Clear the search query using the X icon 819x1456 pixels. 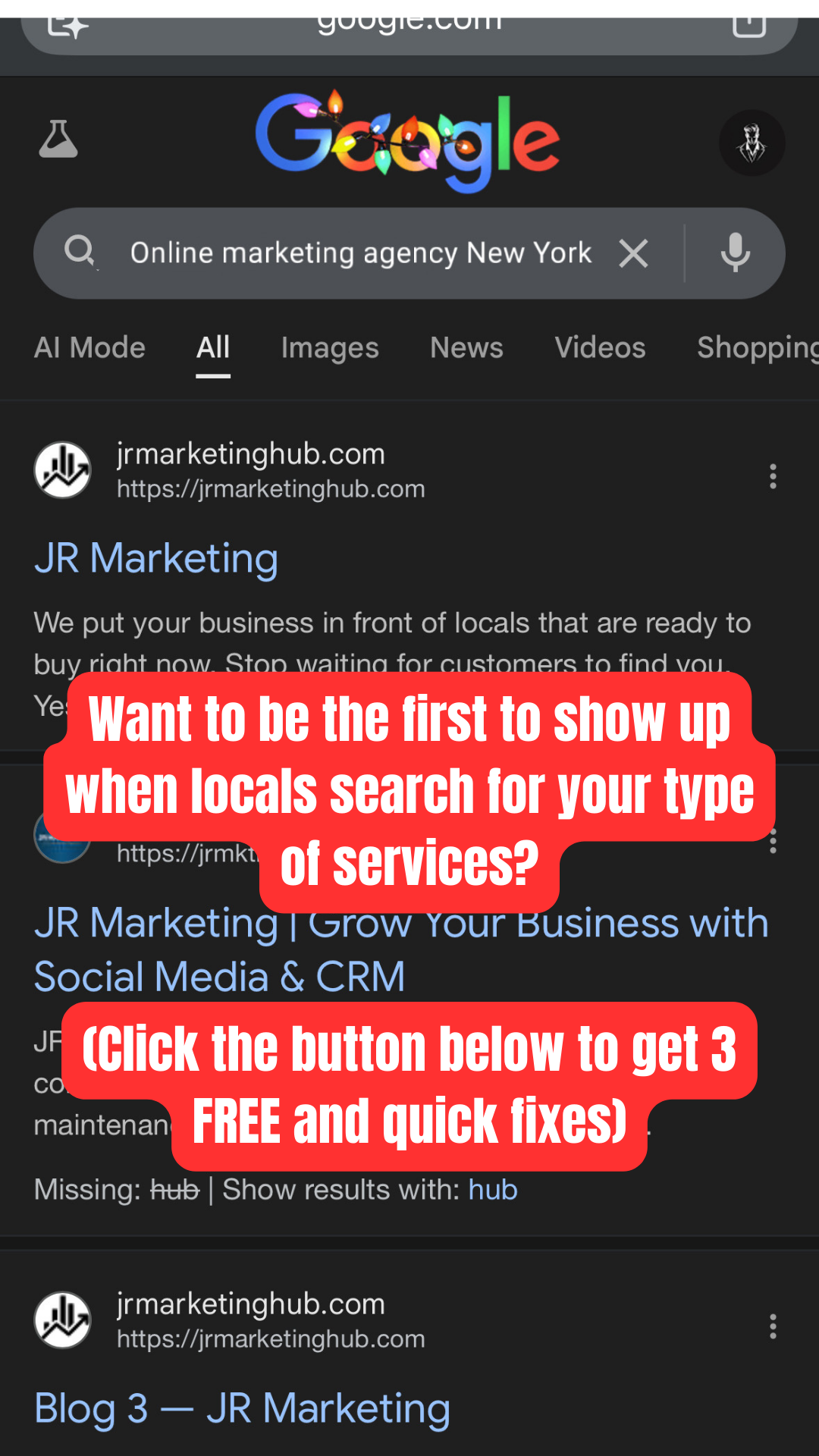pyautogui.click(x=634, y=253)
